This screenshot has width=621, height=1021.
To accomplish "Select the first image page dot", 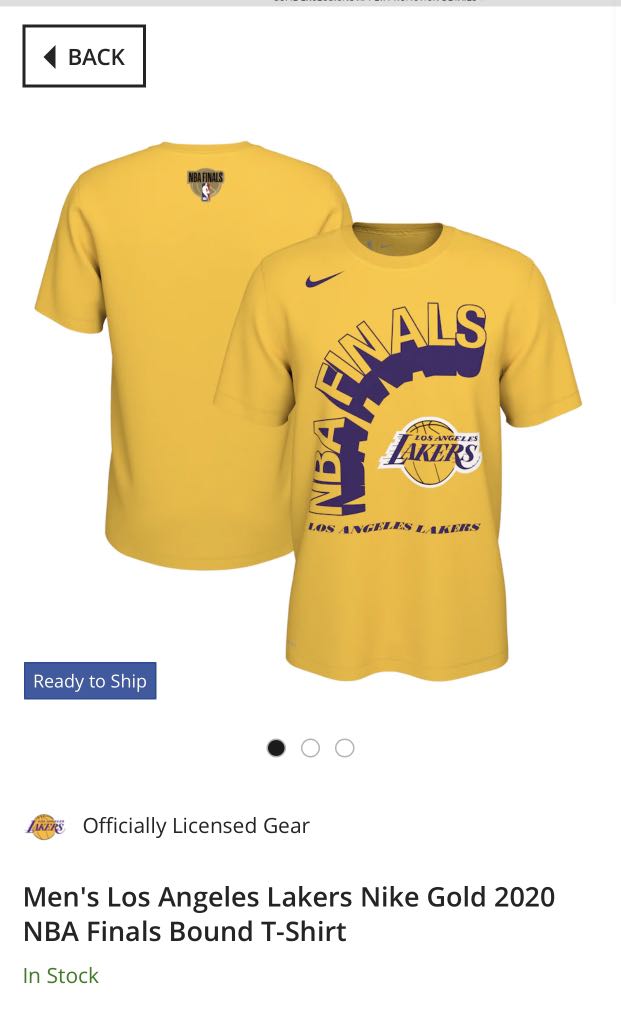I will (276, 748).
